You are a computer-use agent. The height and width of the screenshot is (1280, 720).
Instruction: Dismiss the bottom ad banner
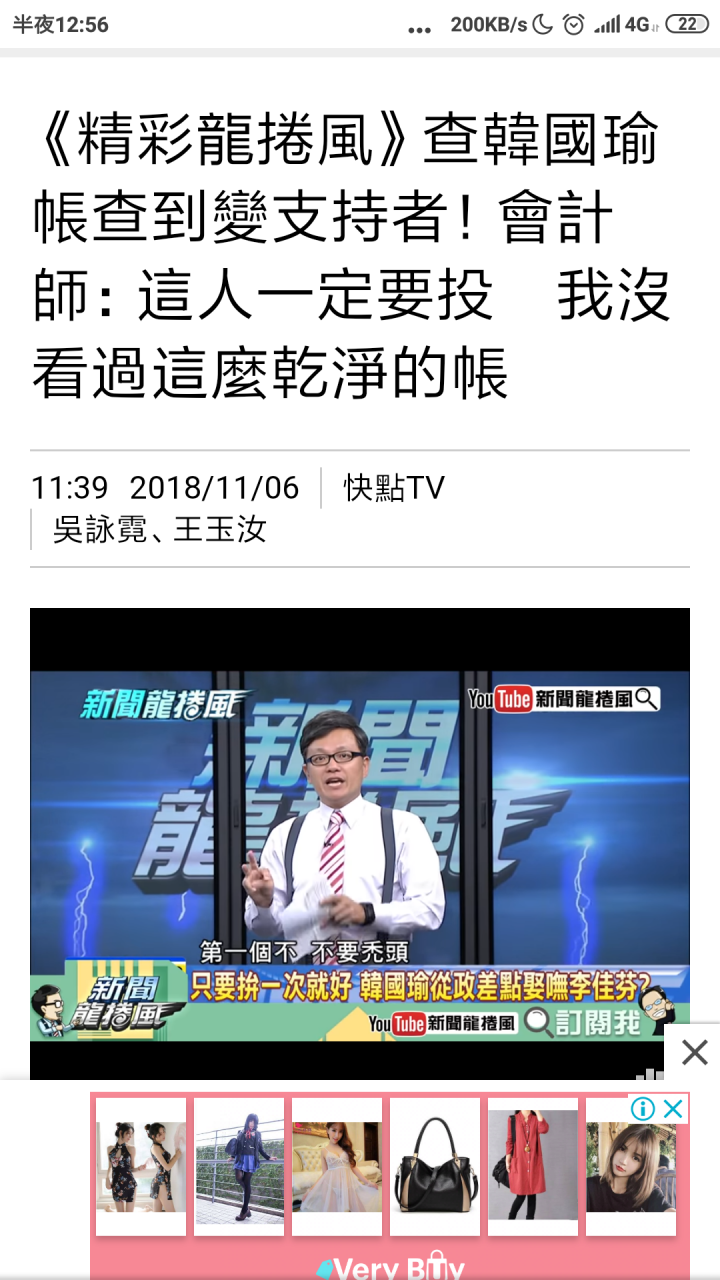pyautogui.click(x=694, y=1052)
